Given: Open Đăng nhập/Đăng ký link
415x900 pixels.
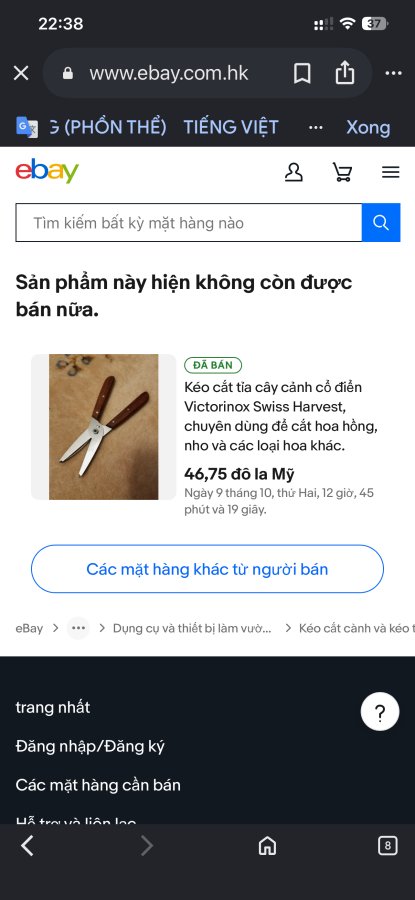Looking at the screenshot, I should click(90, 746).
